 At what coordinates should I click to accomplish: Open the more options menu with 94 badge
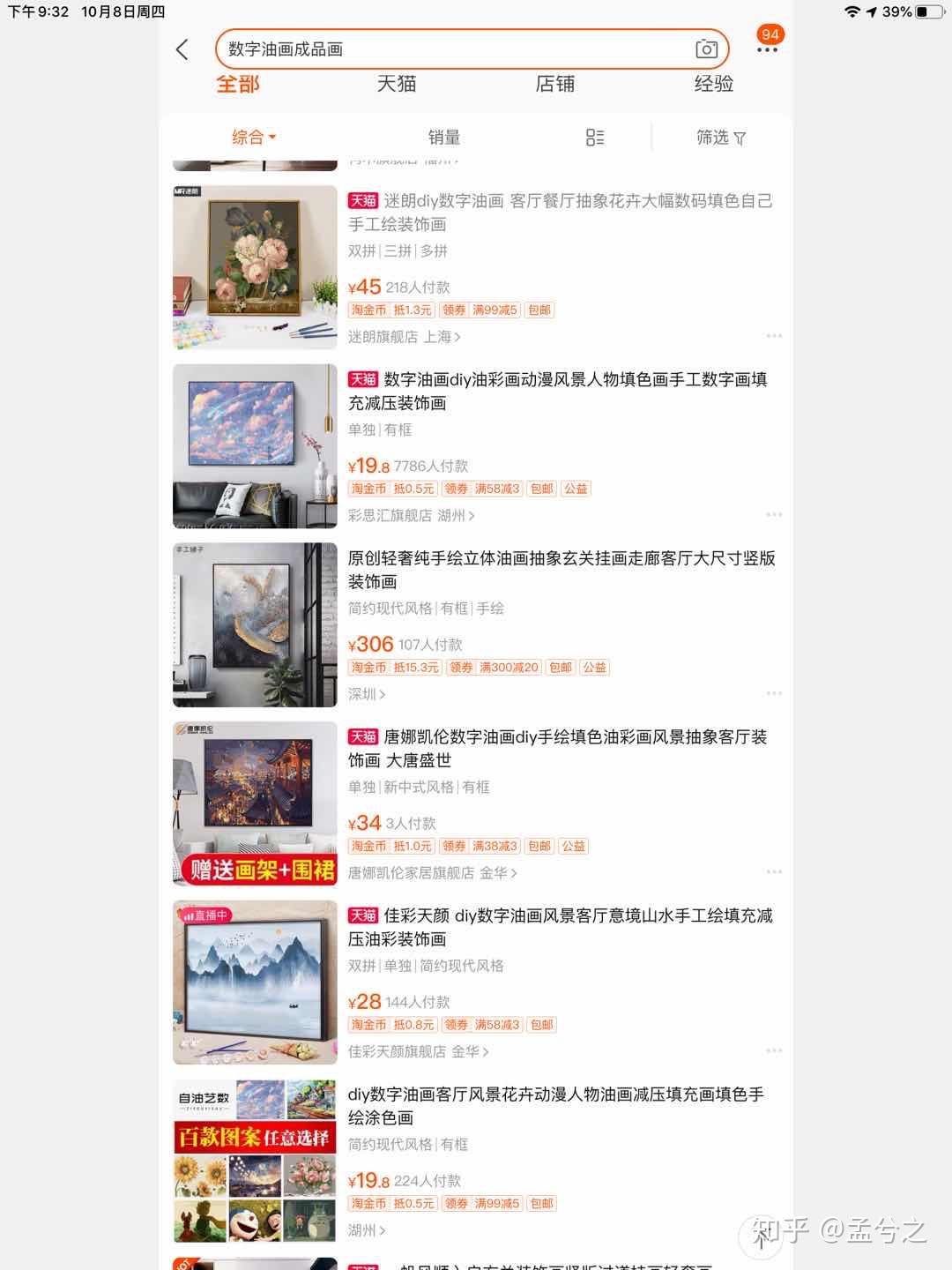[766, 49]
